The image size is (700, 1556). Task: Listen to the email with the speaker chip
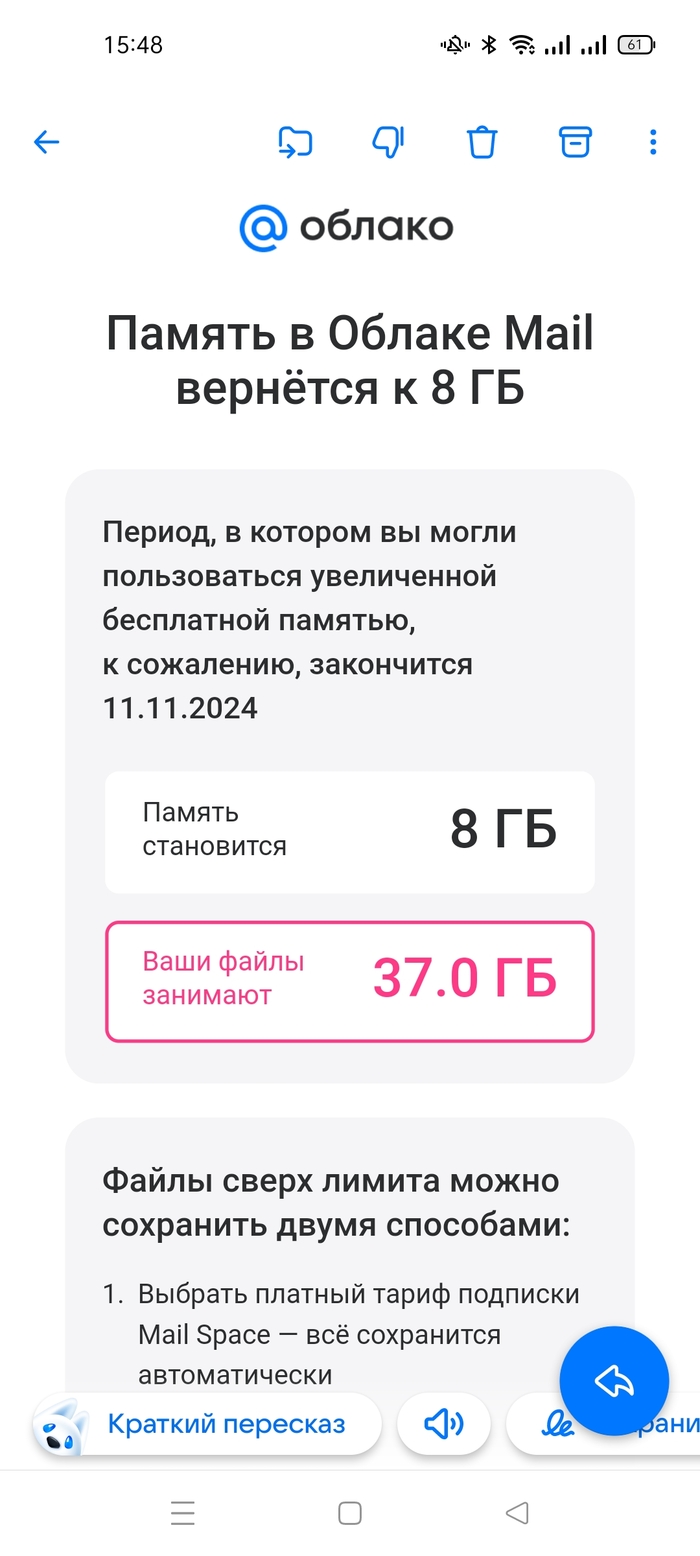(x=444, y=1424)
